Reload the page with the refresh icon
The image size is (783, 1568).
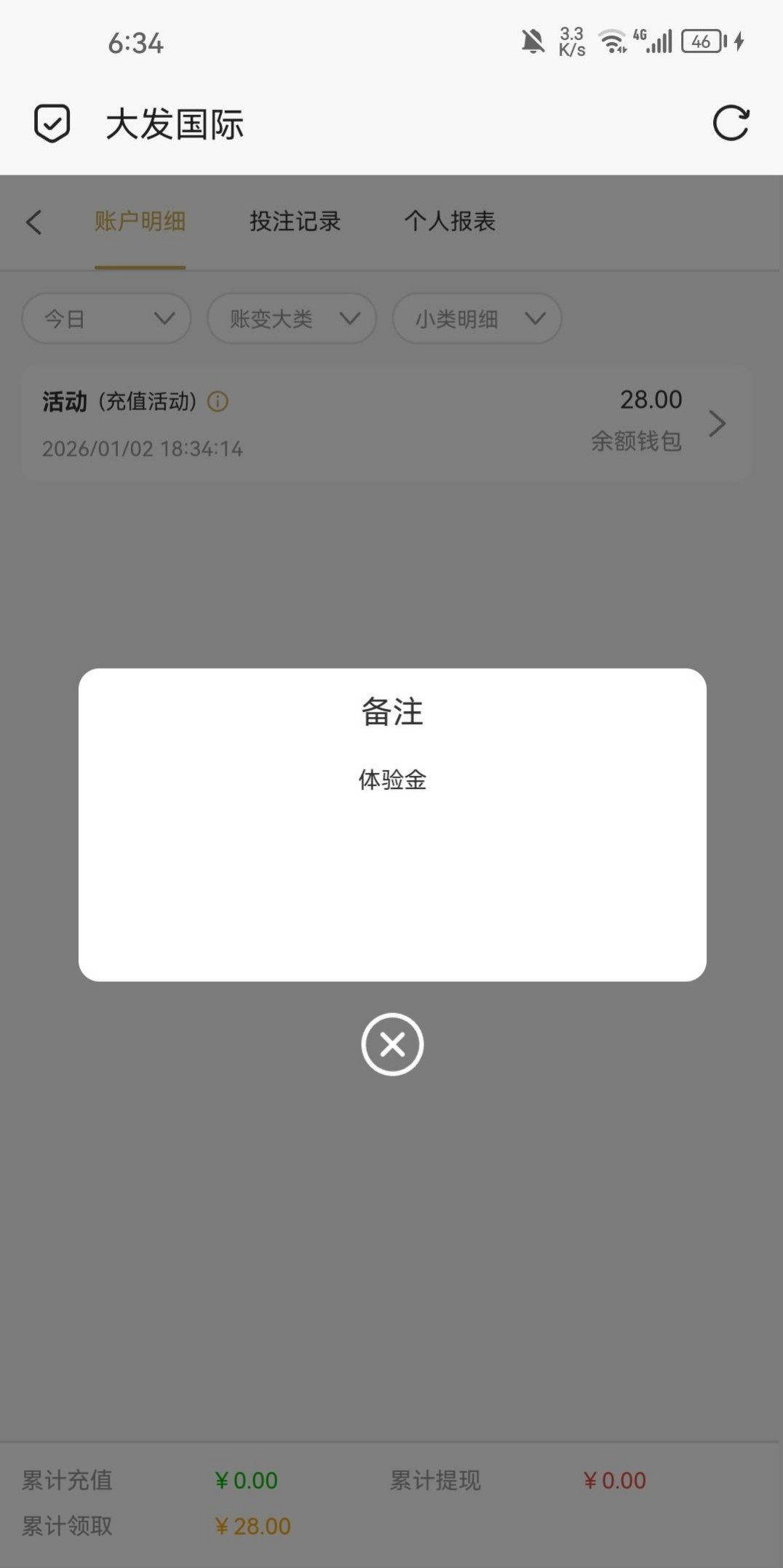(731, 123)
